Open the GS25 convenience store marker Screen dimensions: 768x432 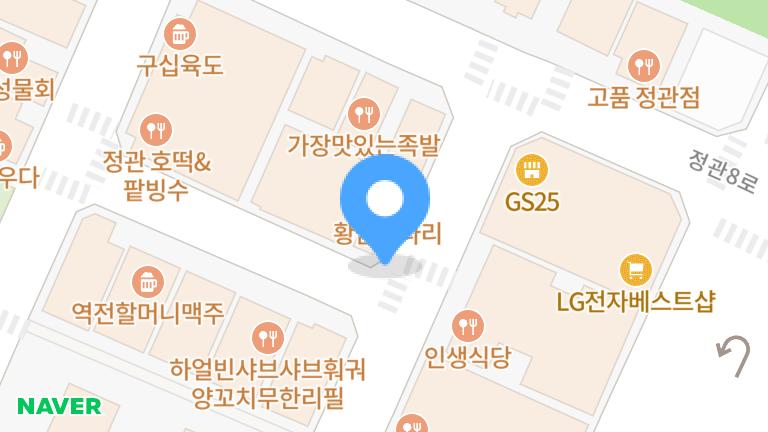coord(532,169)
